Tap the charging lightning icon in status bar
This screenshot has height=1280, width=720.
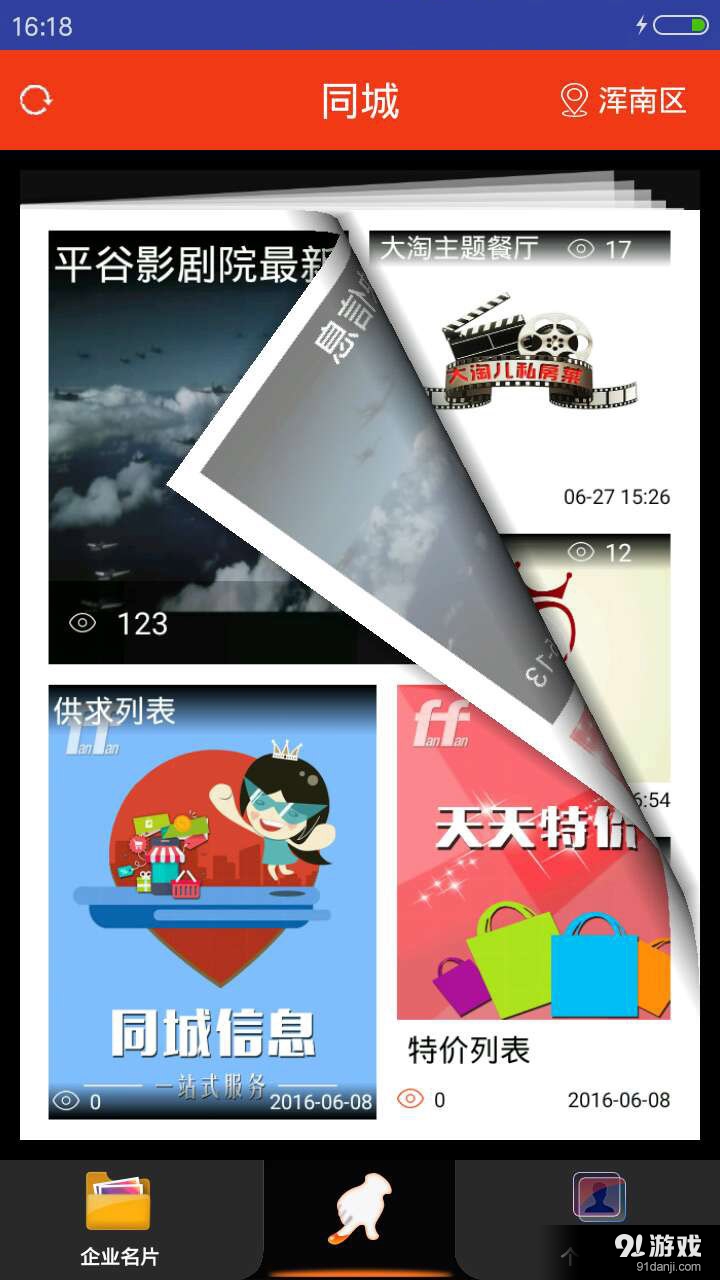(x=643, y=26)
